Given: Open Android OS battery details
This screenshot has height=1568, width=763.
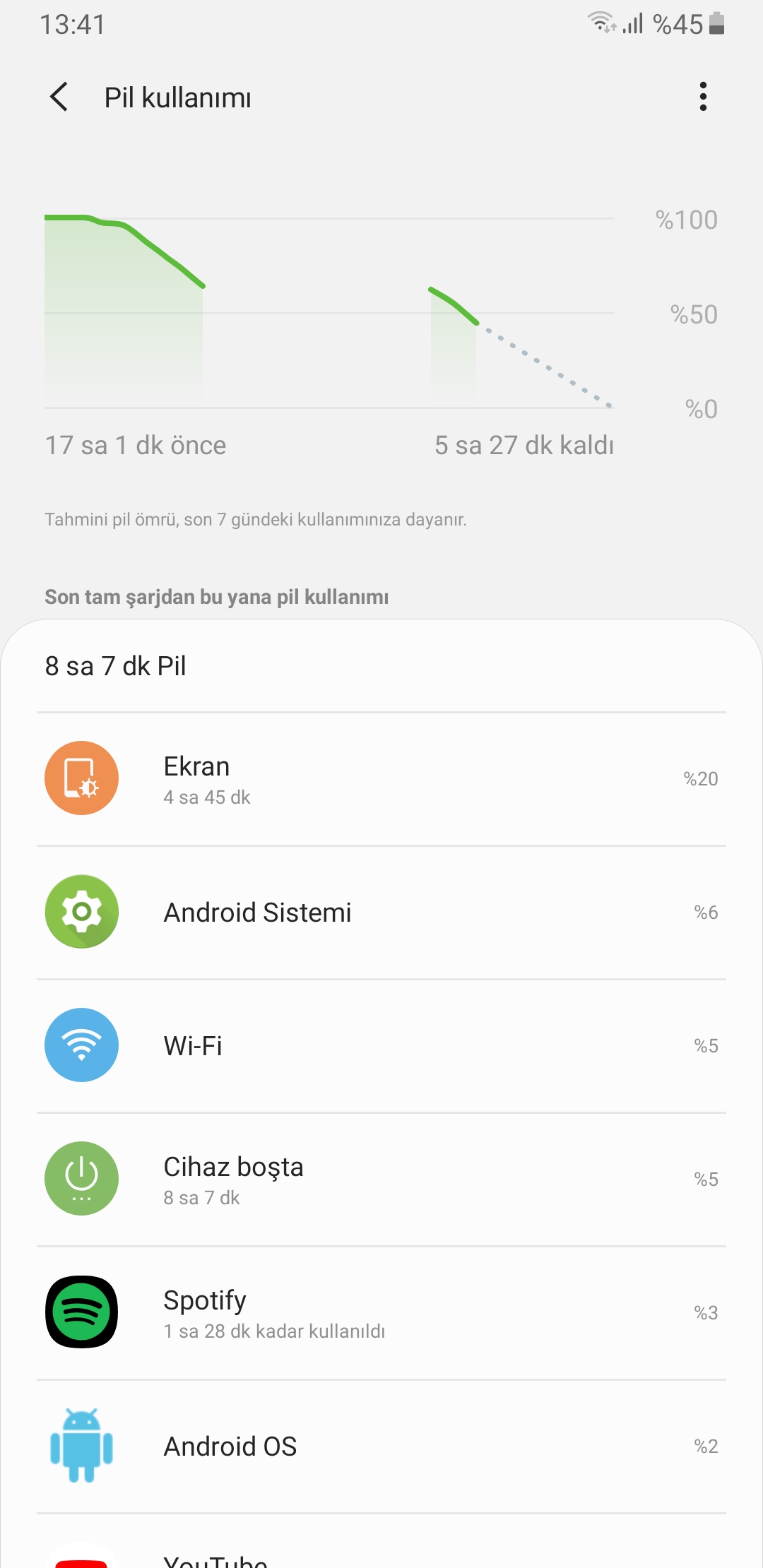Looking at the screenshot, I should tap(381, 1447).
